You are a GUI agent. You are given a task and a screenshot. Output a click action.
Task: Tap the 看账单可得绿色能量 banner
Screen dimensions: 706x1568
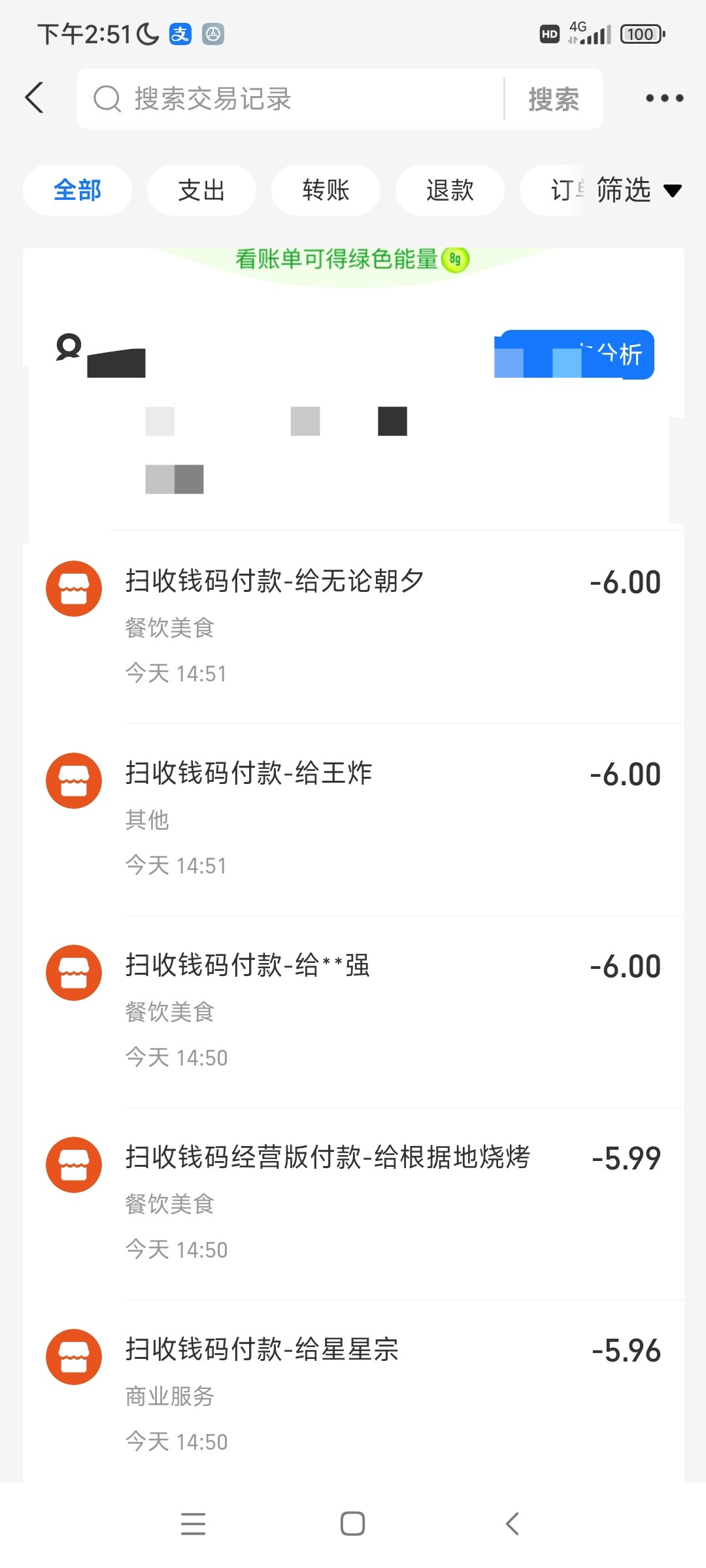pyautogui.click(x=352, y=259)
